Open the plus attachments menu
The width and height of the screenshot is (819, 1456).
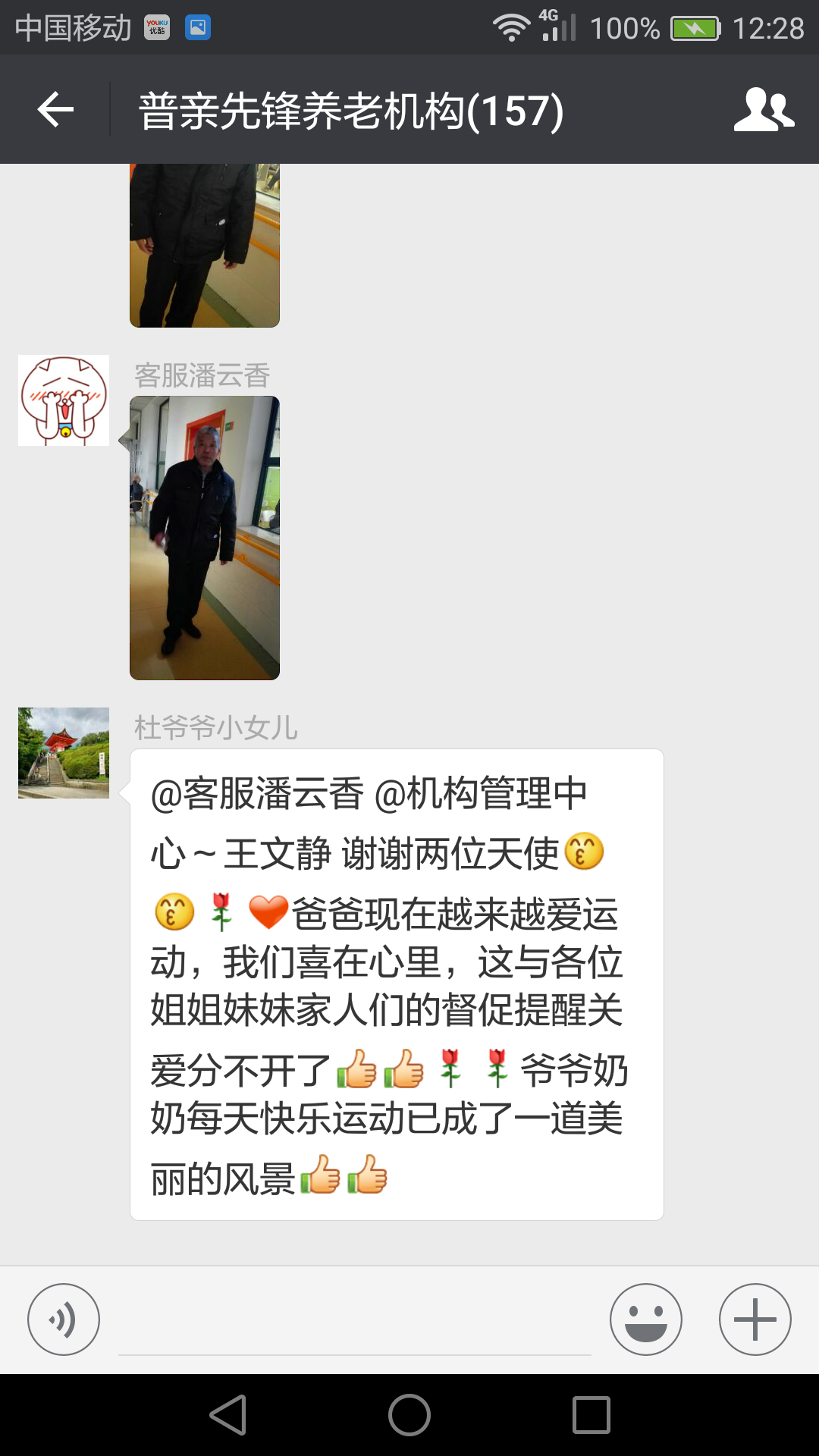tap(755, 1319)
